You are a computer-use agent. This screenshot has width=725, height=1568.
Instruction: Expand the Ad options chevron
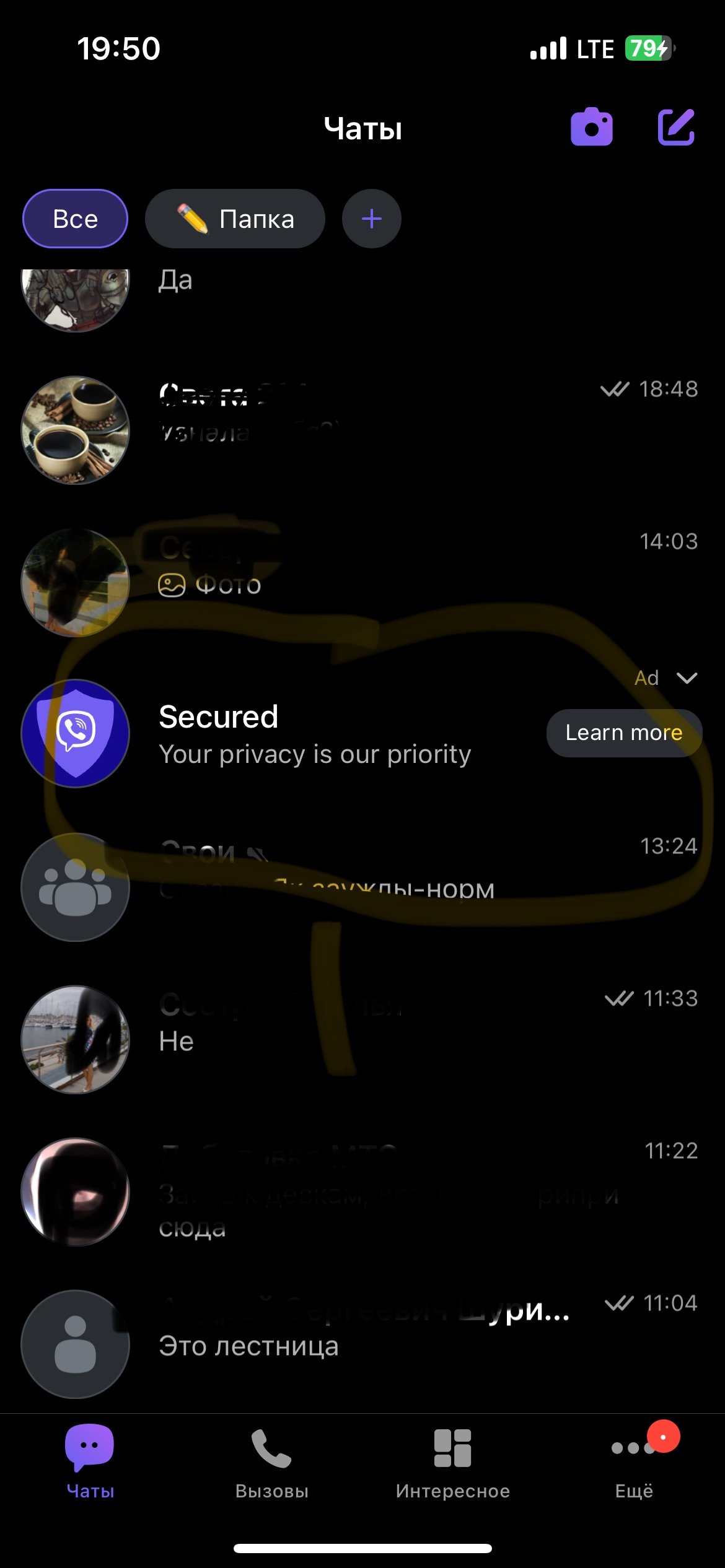pyautogui.click(x=686, y=678)
